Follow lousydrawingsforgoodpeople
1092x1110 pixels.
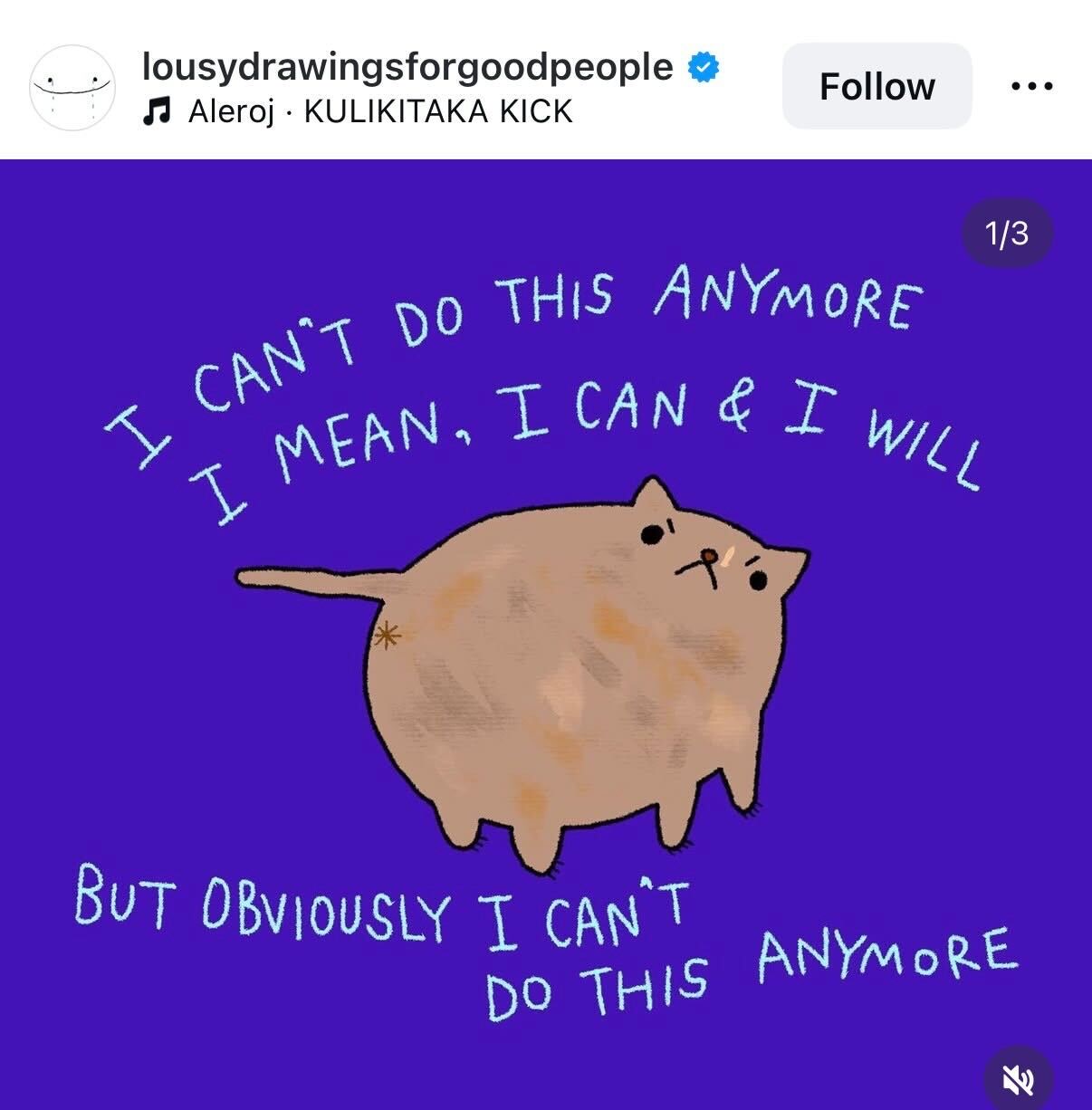point(876,87)
